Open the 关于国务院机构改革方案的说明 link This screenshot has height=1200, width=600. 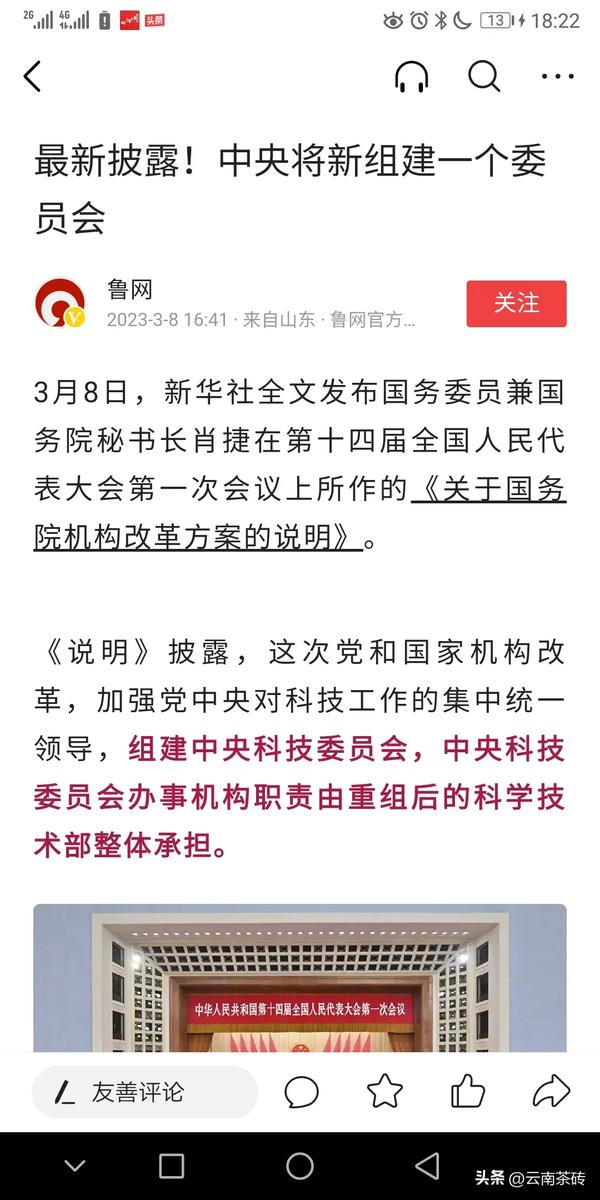pos(300,513)
